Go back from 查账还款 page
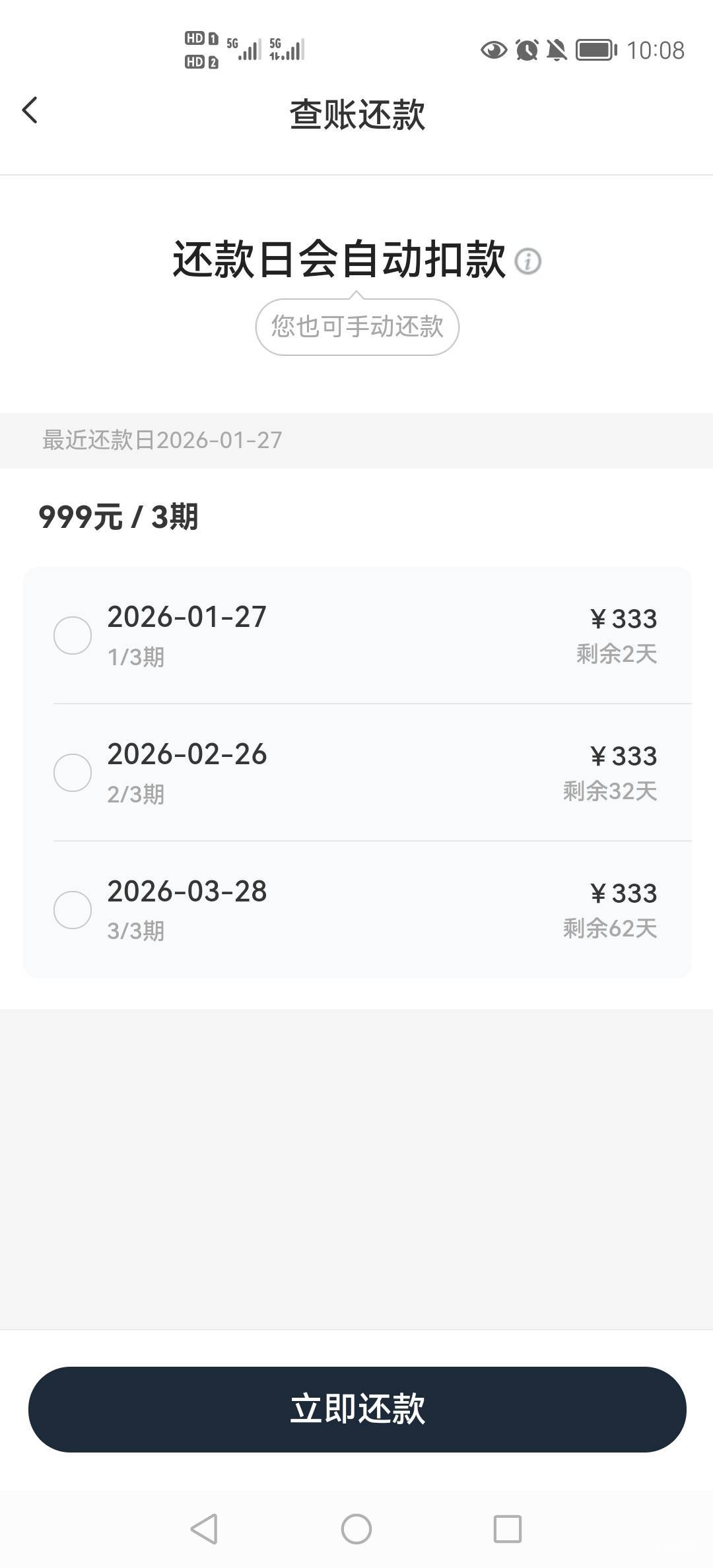Viewport: 713px width, 1568px height. pos(30,110)
